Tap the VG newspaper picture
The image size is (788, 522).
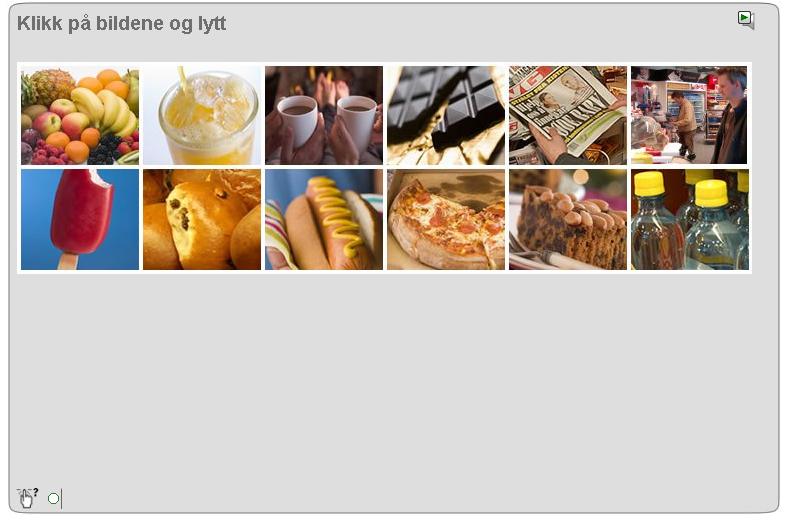click(568, 115)
